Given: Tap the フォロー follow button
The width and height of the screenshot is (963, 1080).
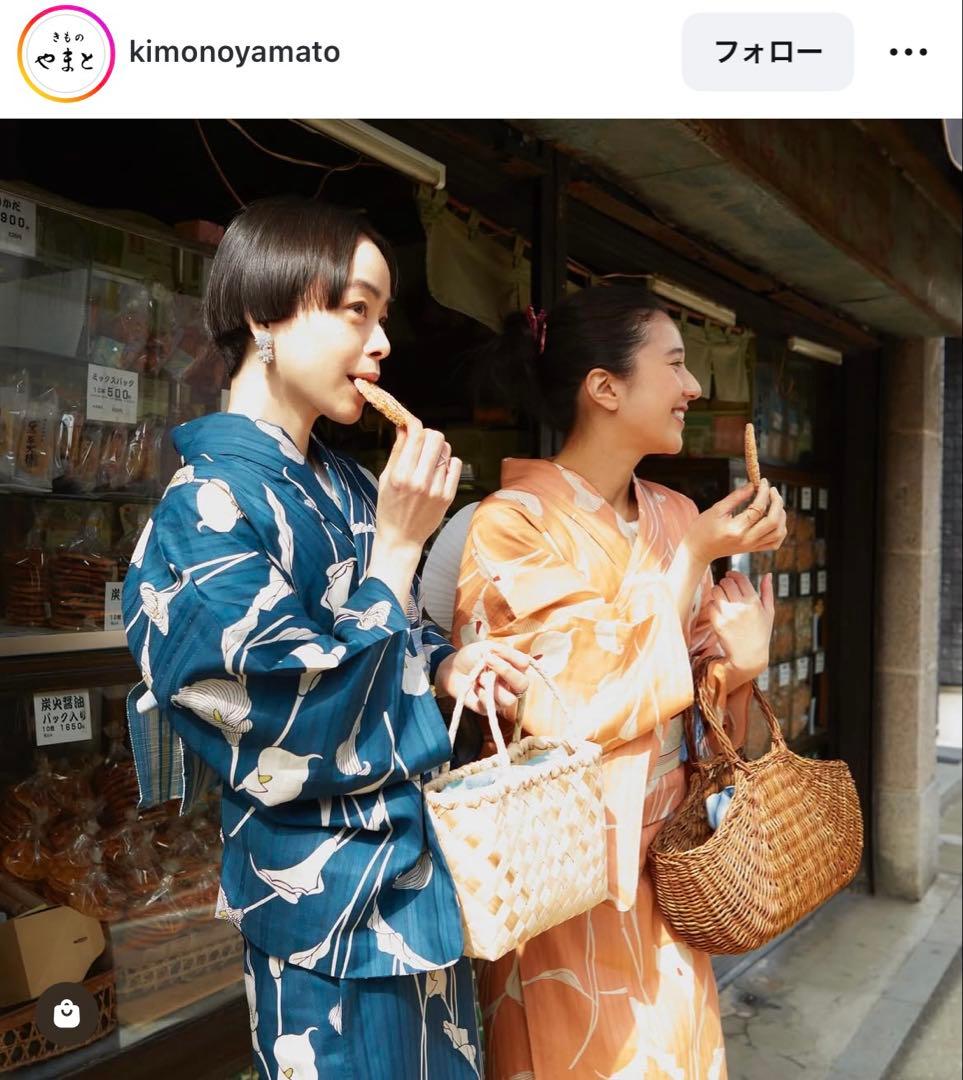Looking at the screenshot, I should [767, 52].
